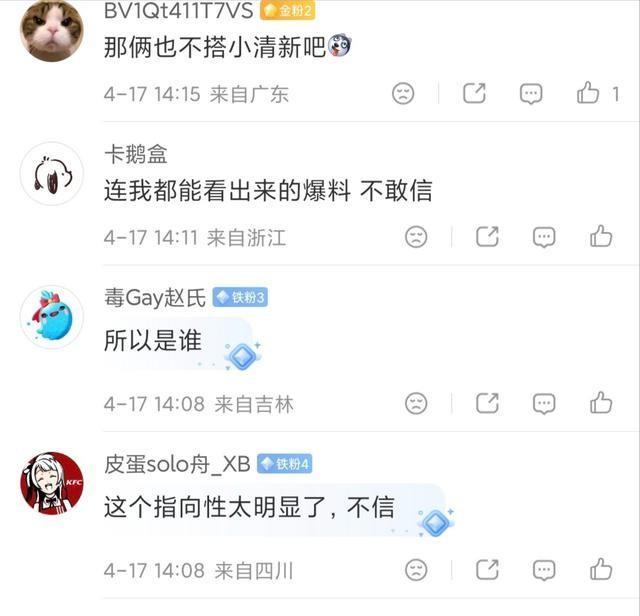
Task: Reply to 卡鹅盒's comment
Action: 544,237
